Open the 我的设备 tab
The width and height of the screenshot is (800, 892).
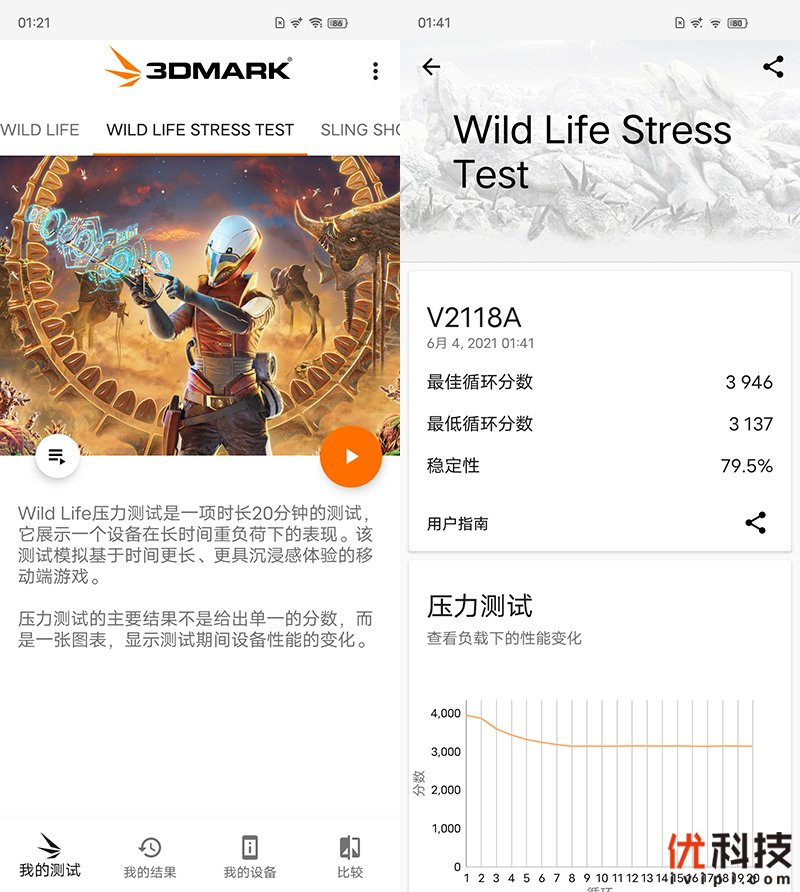coord(250,857)
